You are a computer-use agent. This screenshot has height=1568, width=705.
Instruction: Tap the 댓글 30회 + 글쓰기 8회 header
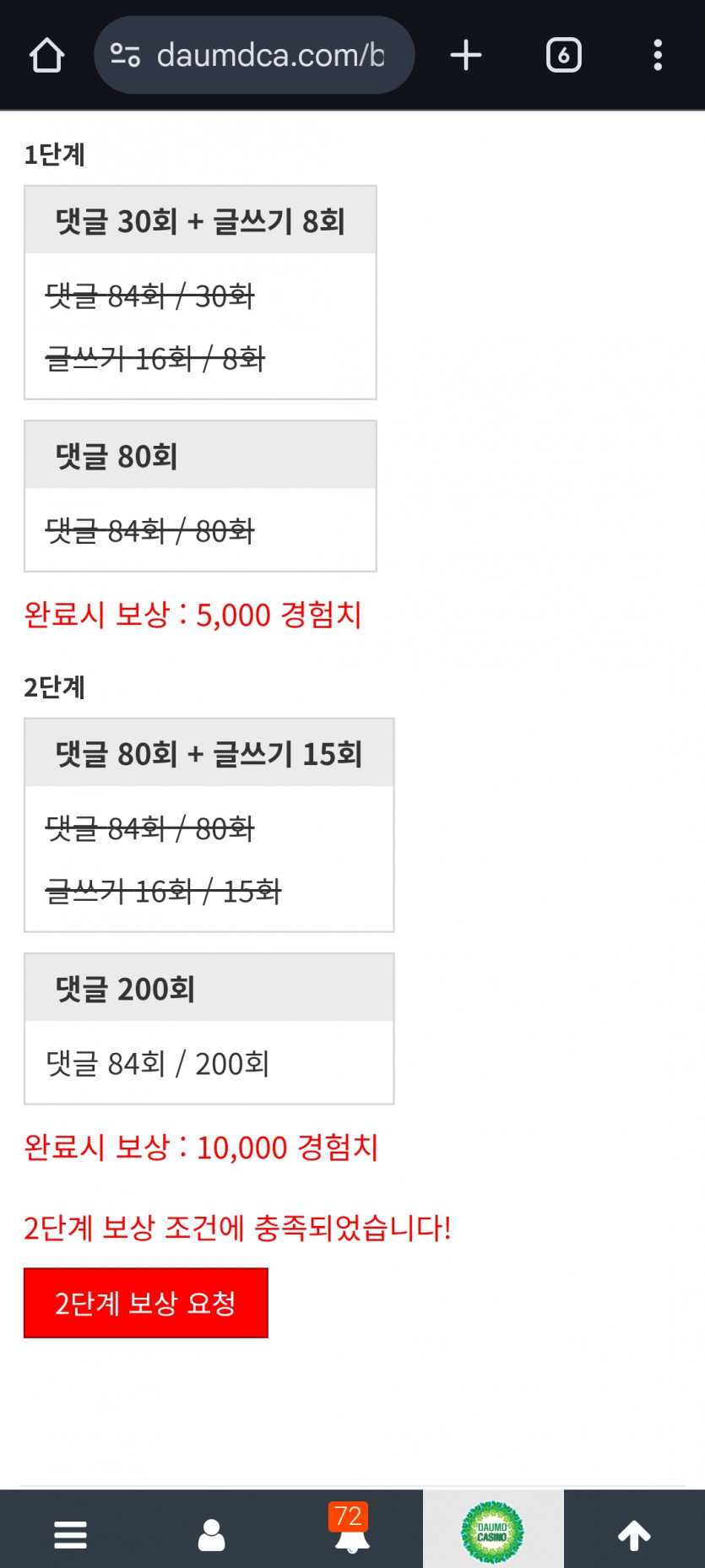tap(199, 218)
